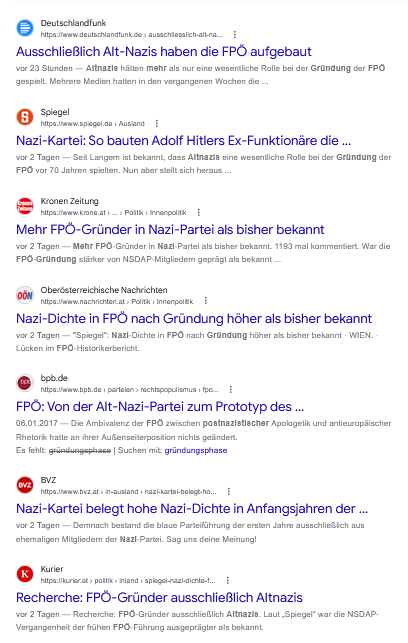Open Kurier article Recherche: FPÖ-Gründer ausschließlich Altnazis
The height and width of the screenshot is (643, 408).
(159, 598)
